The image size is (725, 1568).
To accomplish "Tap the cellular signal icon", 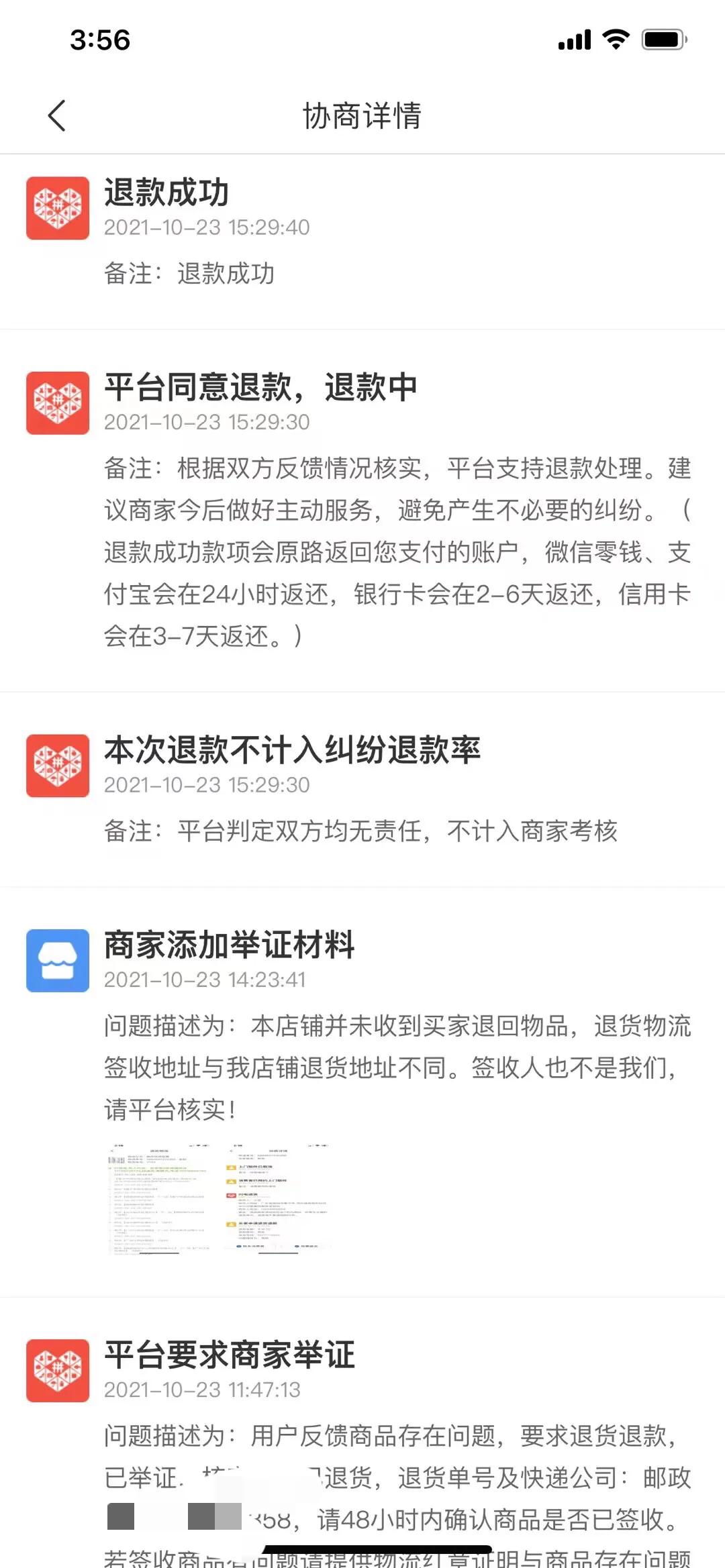I will pyautogui.click(x=574, y=40).
